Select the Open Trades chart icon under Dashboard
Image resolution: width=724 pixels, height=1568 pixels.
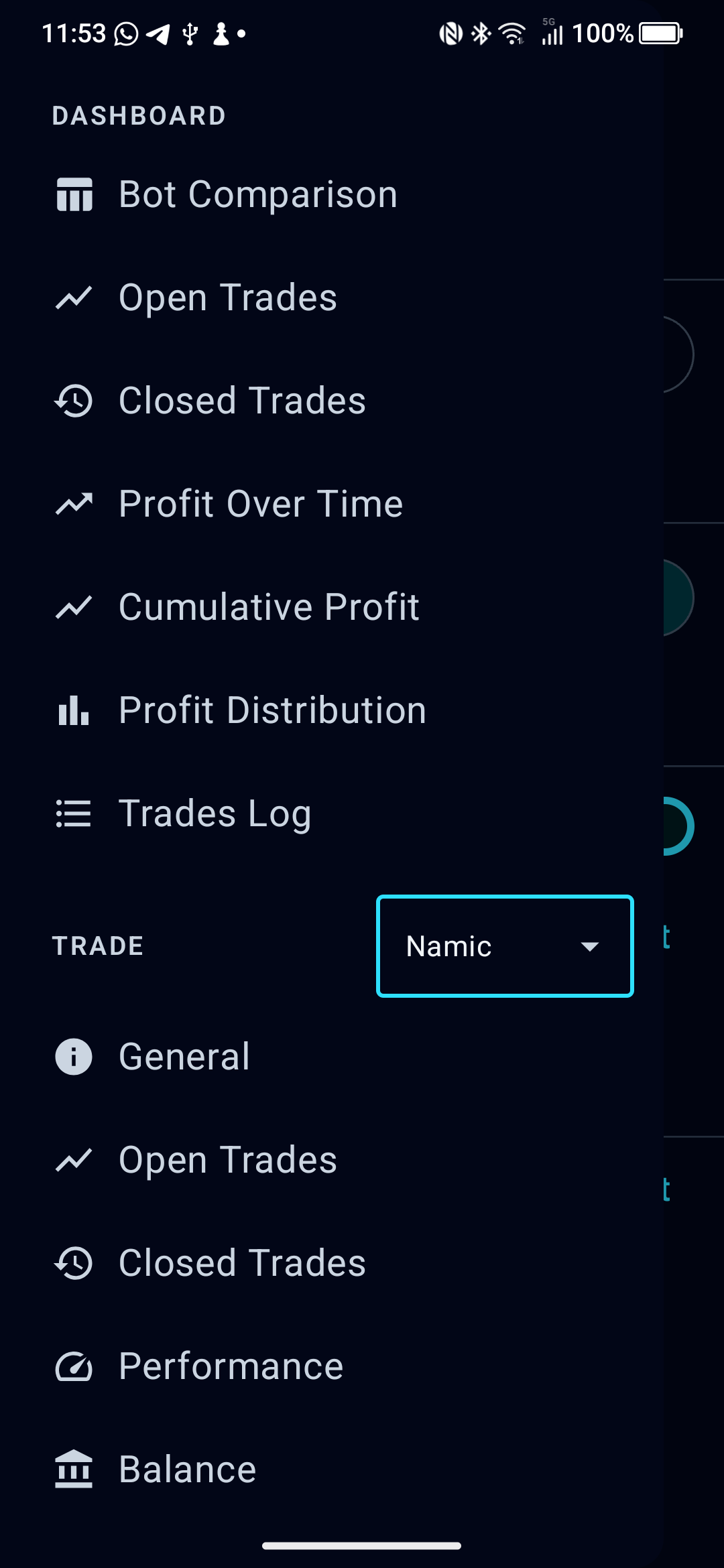[74, 298]
